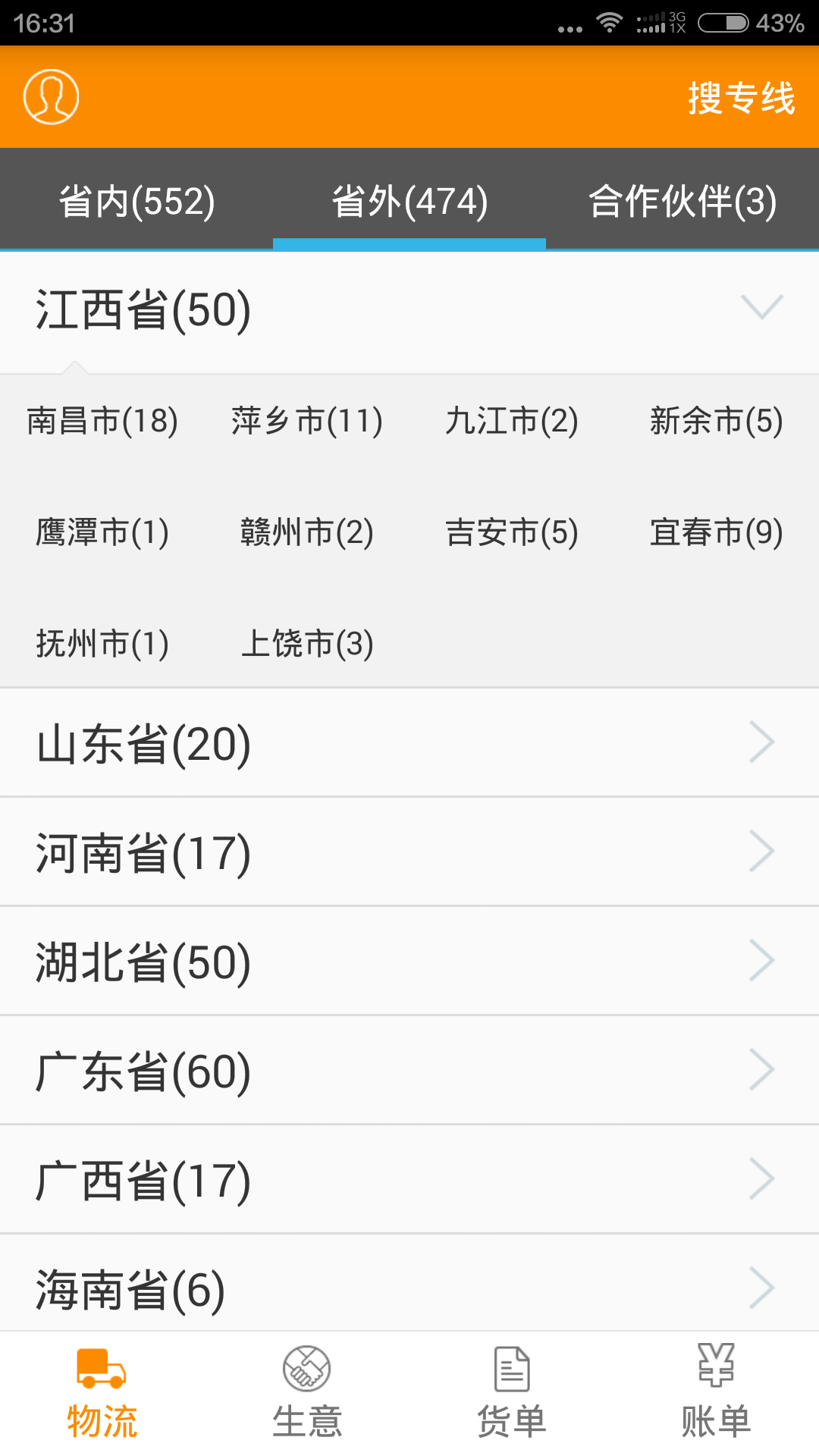819x1456 pixels.
Task: Expand 湖北省(50) province
Action: click(409, 962)
